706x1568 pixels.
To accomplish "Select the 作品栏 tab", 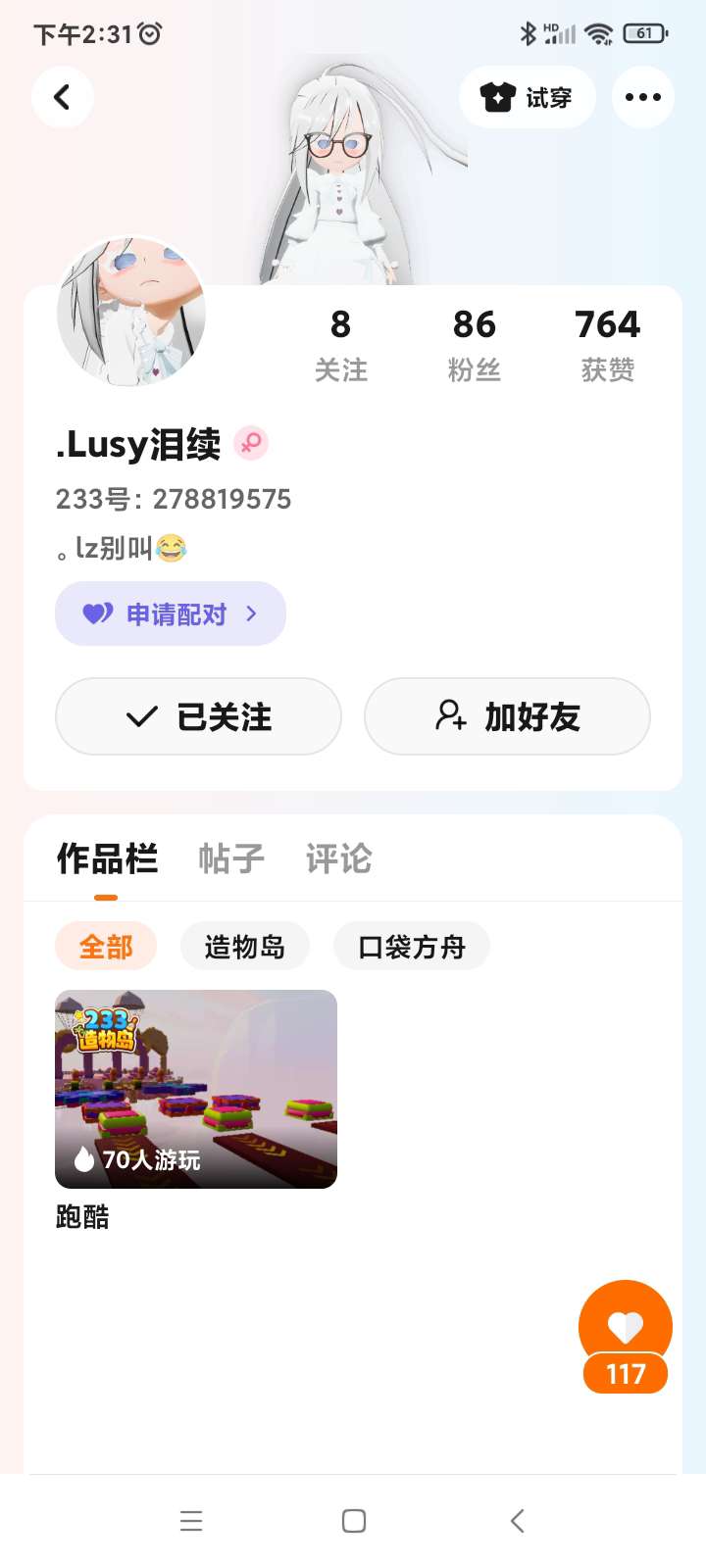I will point(107,859).
